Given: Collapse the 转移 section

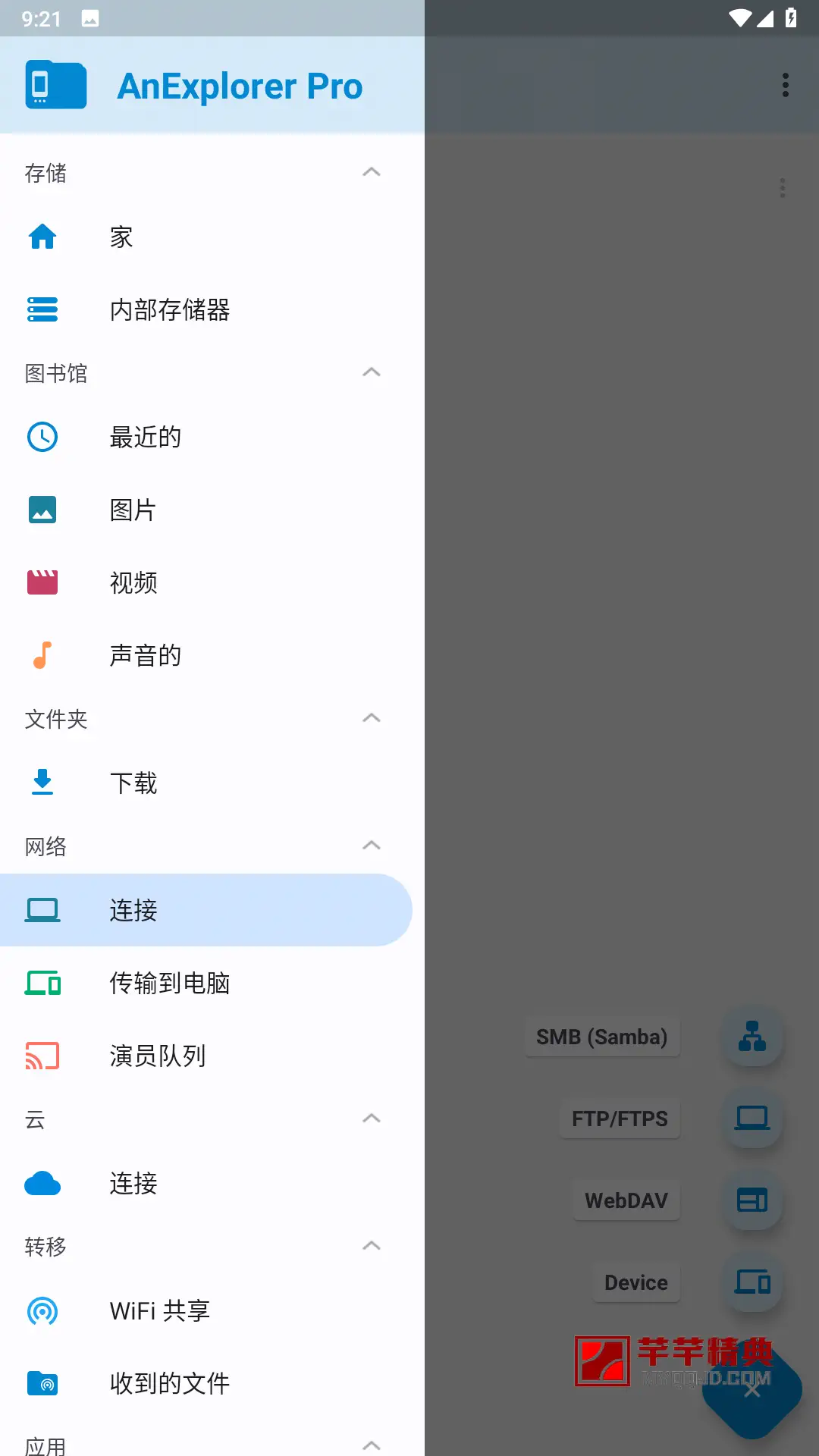Looking at the screenshot, I should point(372,1246).
